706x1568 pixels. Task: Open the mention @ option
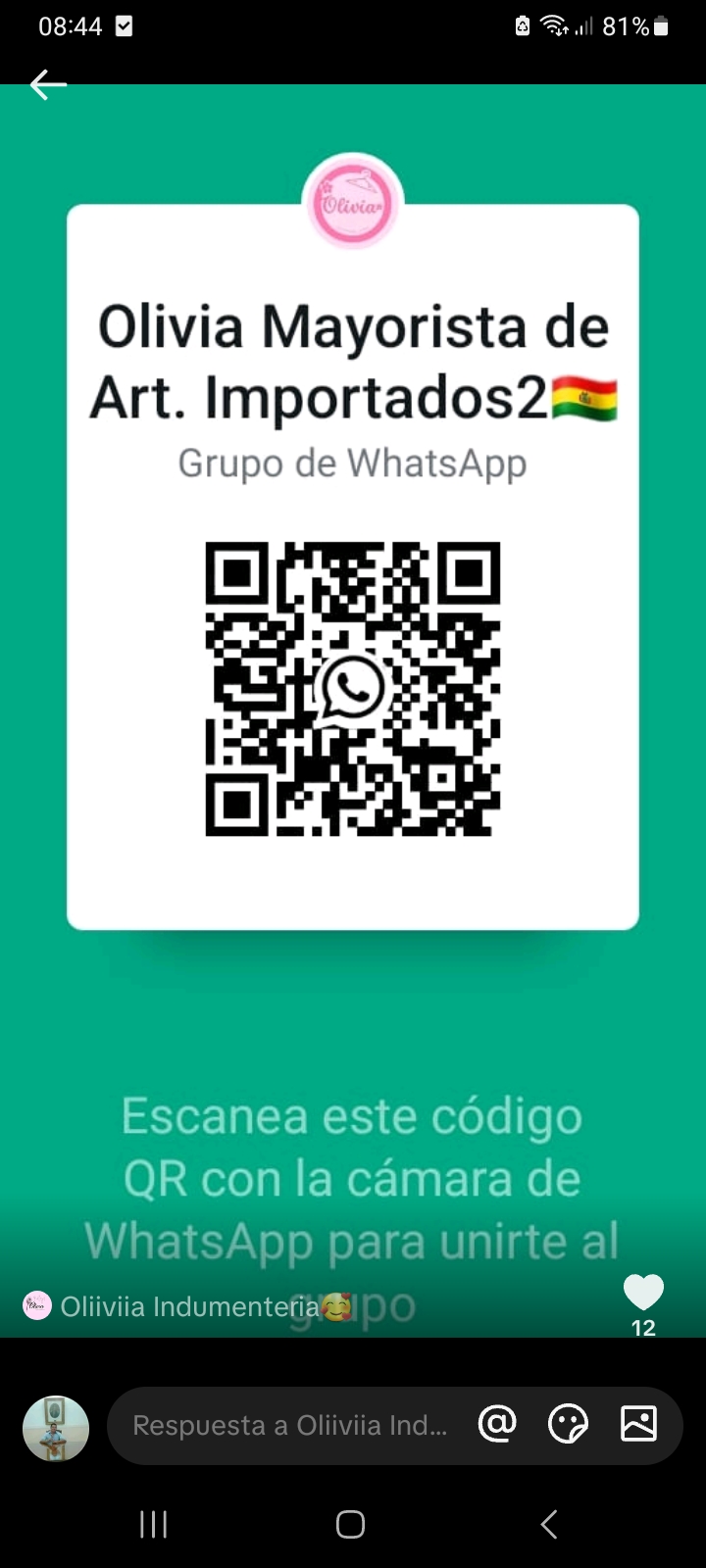497,1424
